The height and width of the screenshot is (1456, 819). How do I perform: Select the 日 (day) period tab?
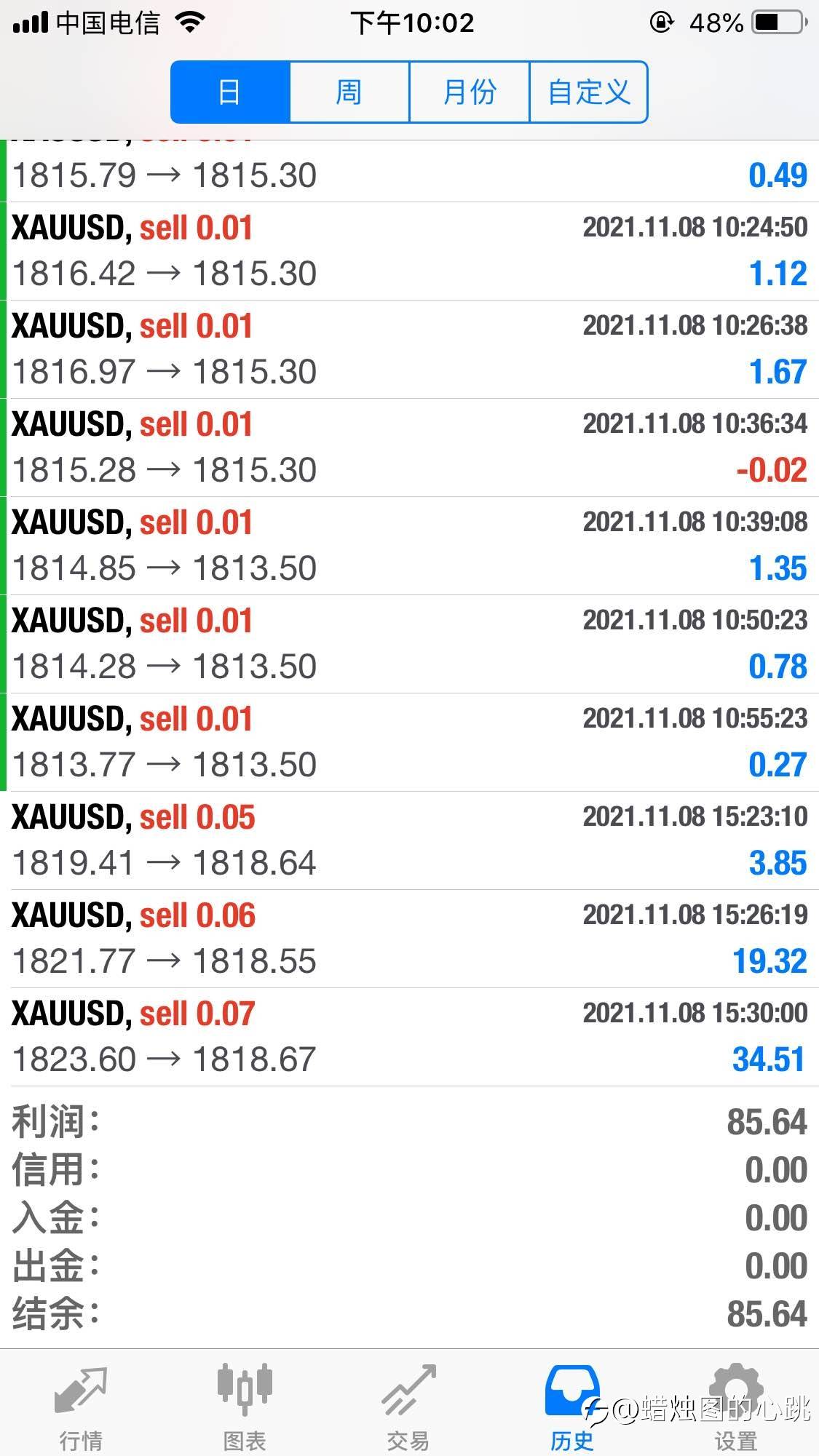230,92
